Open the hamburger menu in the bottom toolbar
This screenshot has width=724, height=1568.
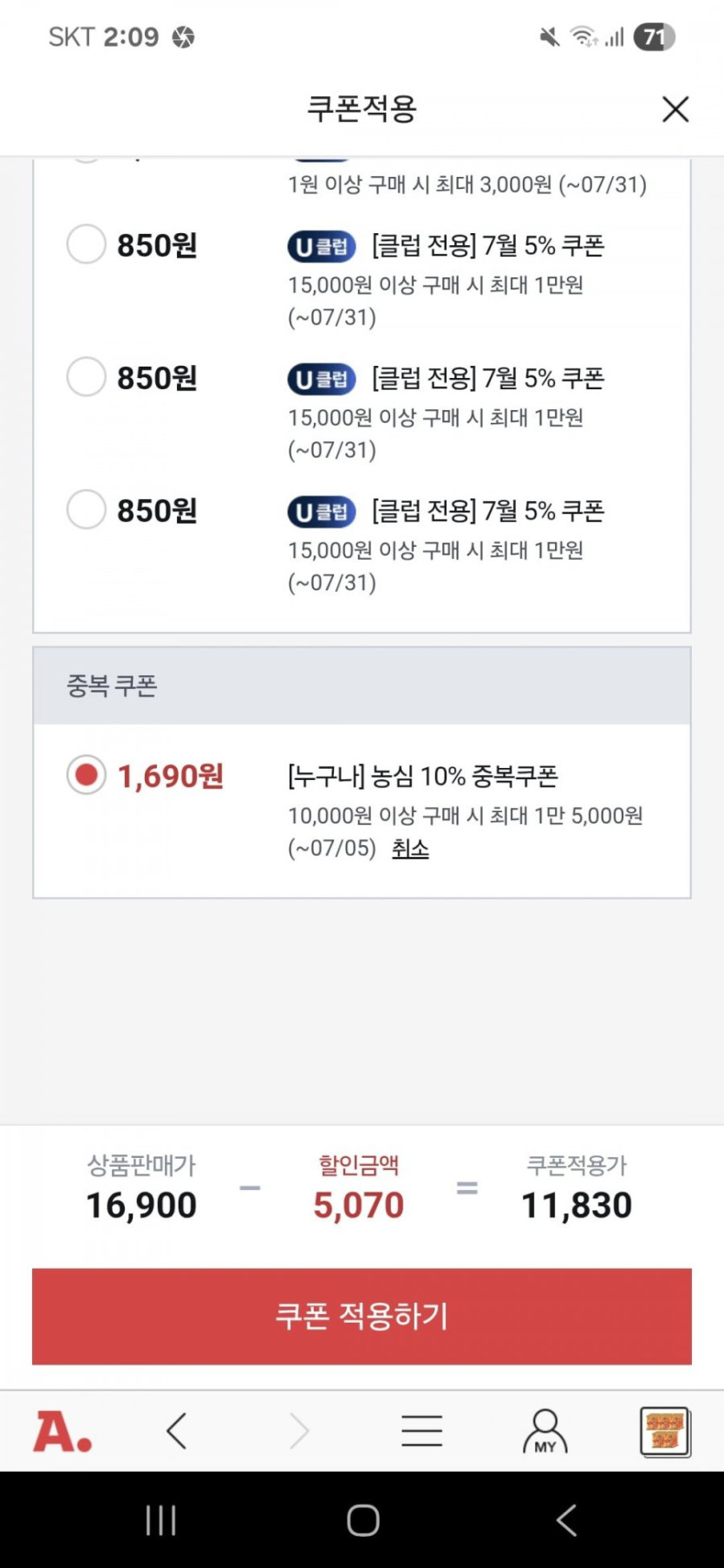(x=422, y=1431)
